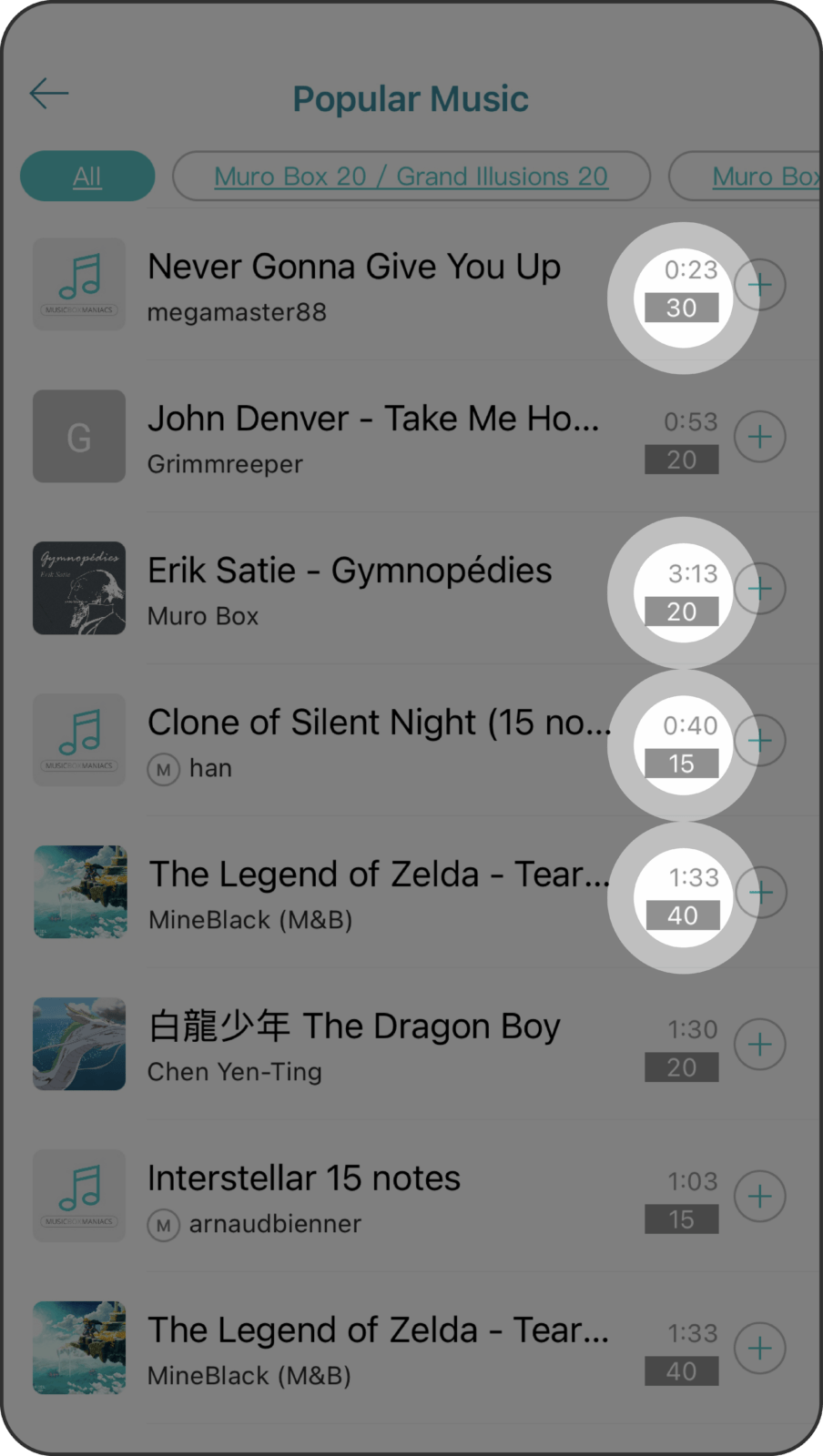
Task: Add Erik Satie - Gymnopédies using plus
Action: [760, 589]
